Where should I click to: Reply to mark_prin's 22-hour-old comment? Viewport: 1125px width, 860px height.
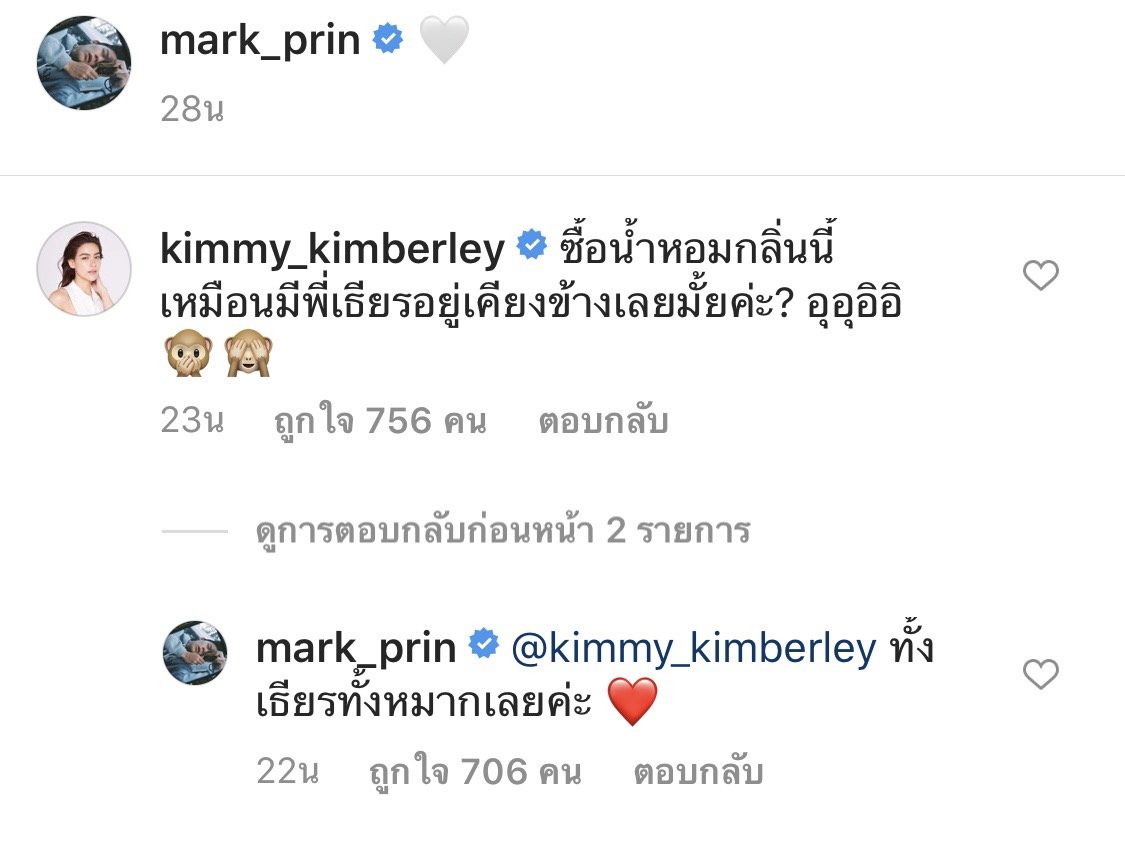click(x=698, y=772)
